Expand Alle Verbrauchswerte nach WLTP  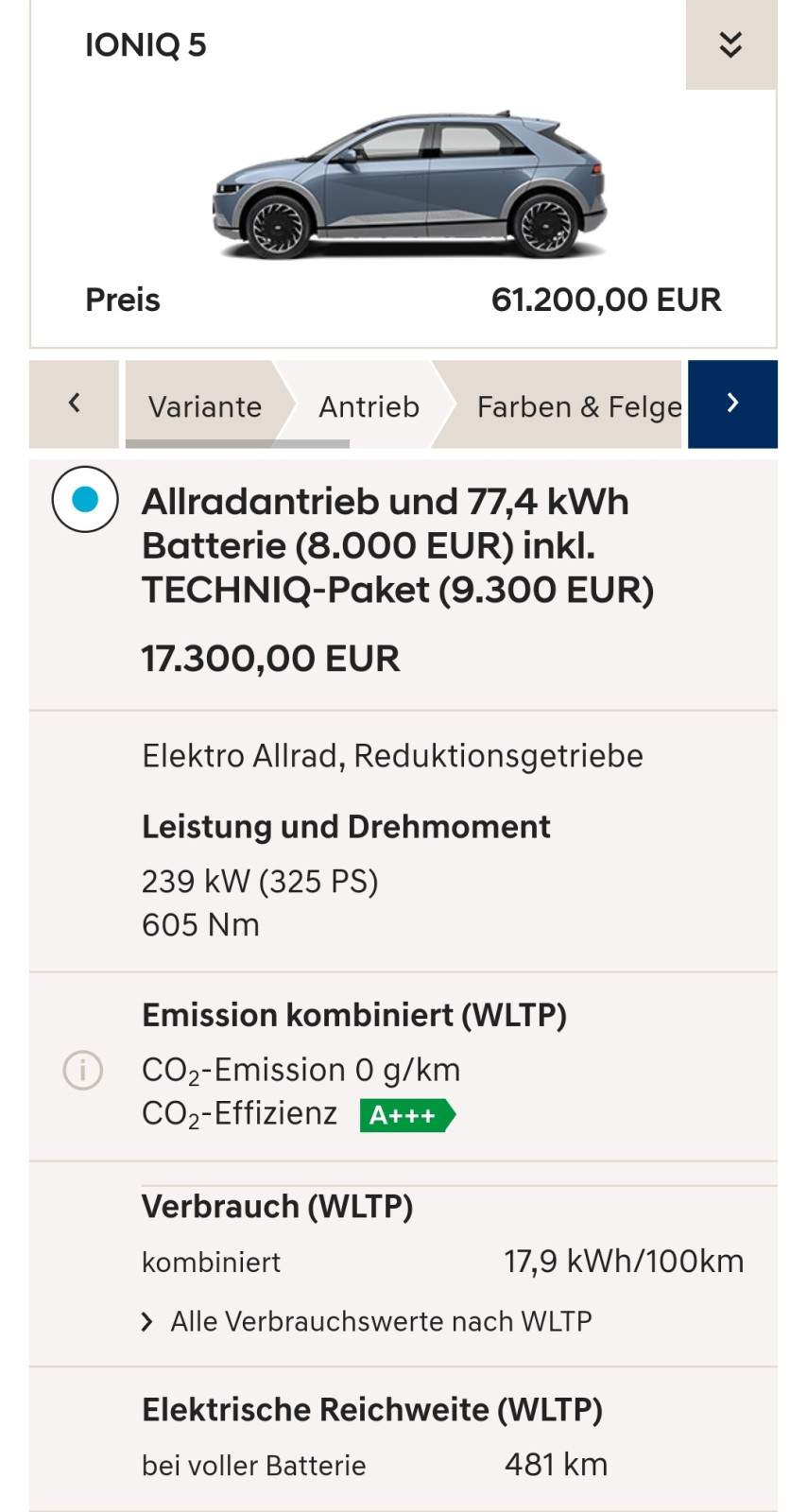click(x=367, y=1321)
